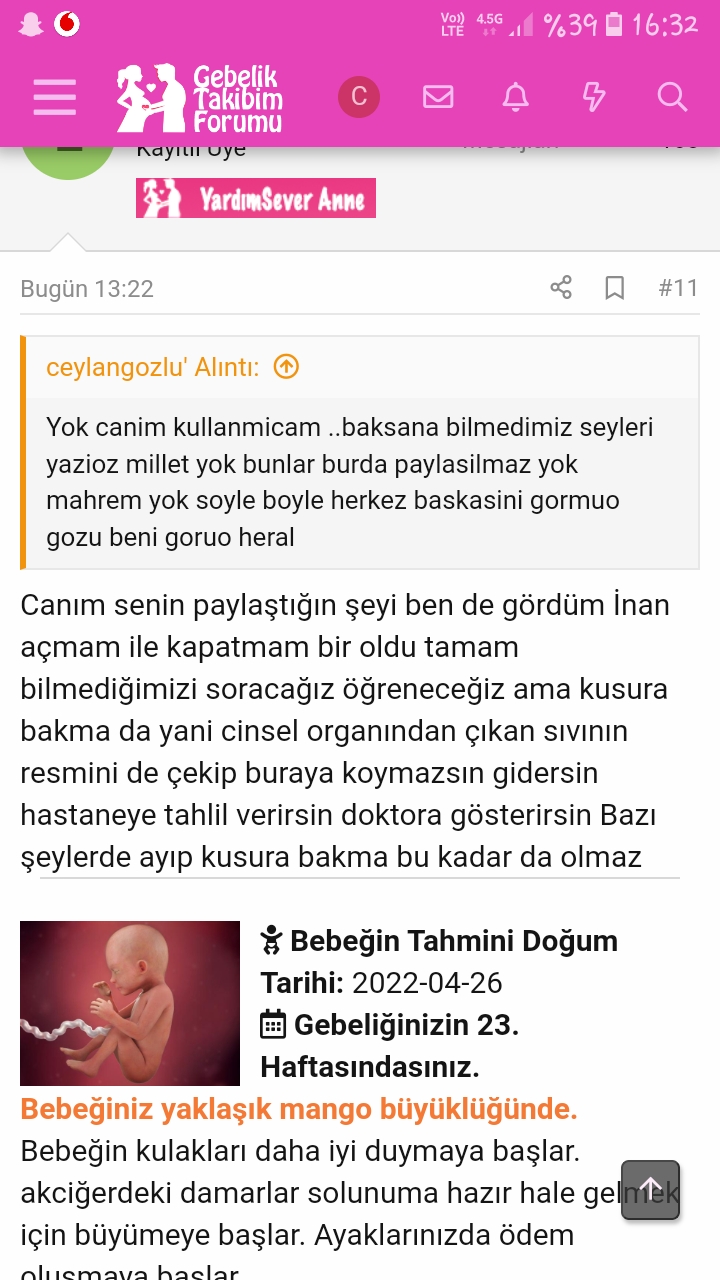The height and width of the screenshot is (1280, 720).
Task: Tap the scroll-to-top arrow button
Action: 650,1190
